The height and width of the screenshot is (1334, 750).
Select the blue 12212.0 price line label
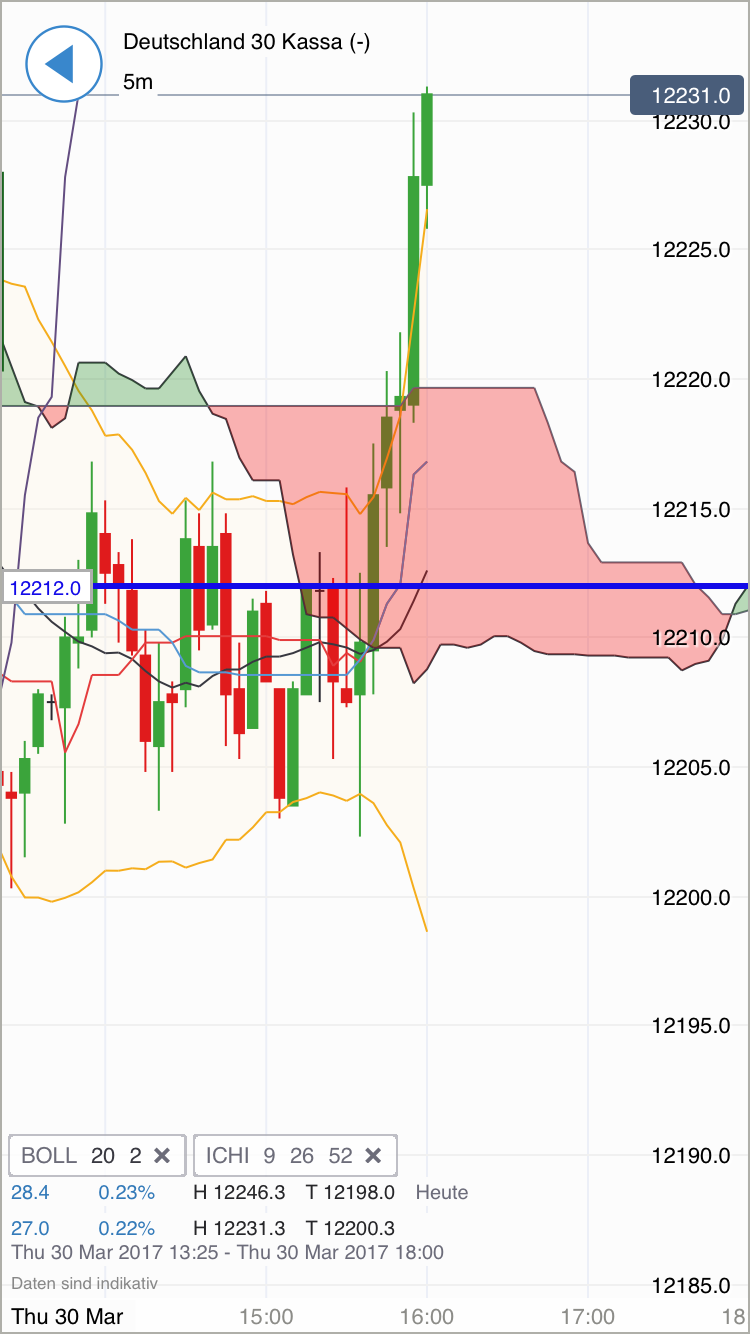(x=47, y=588)
